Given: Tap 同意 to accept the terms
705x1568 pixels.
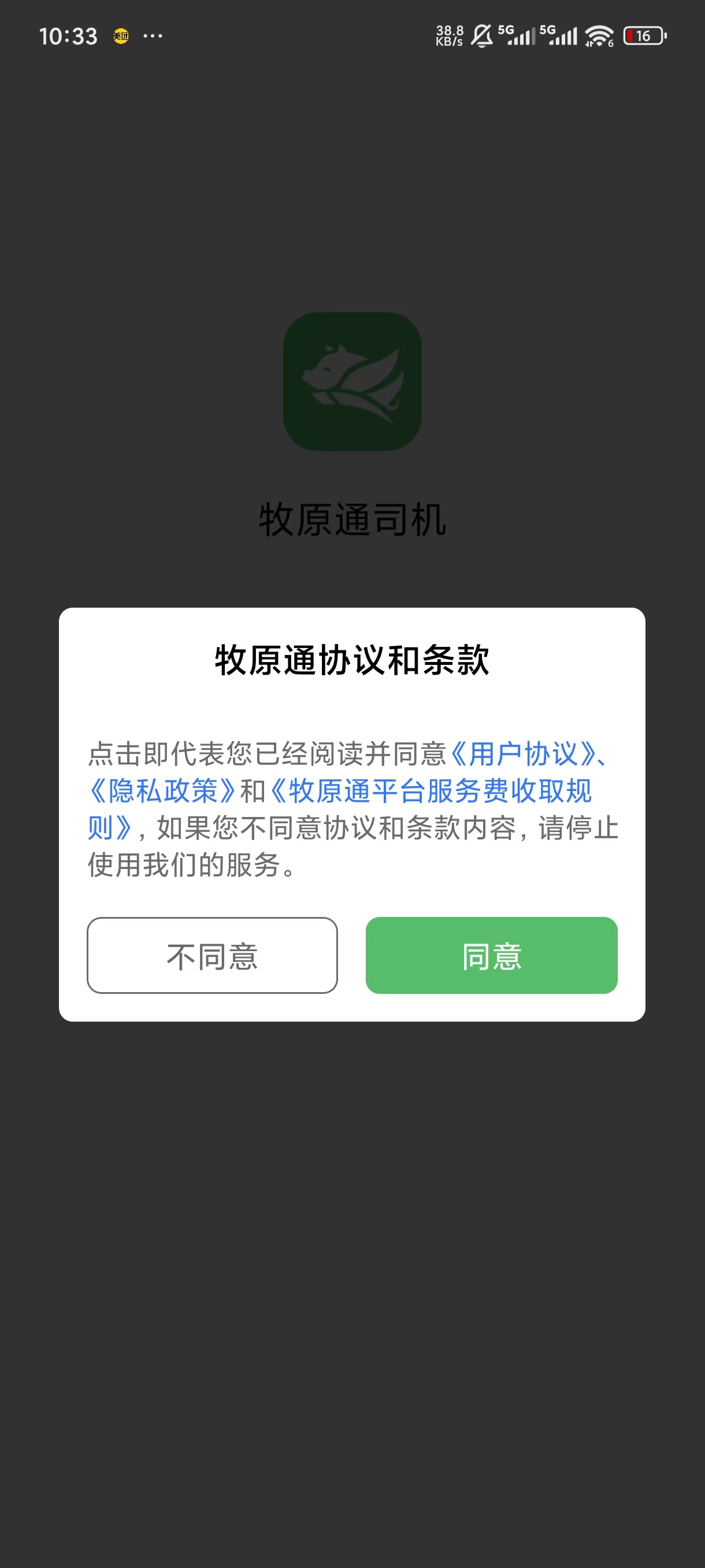Looking at the screenshot, I should pos(491,955).
